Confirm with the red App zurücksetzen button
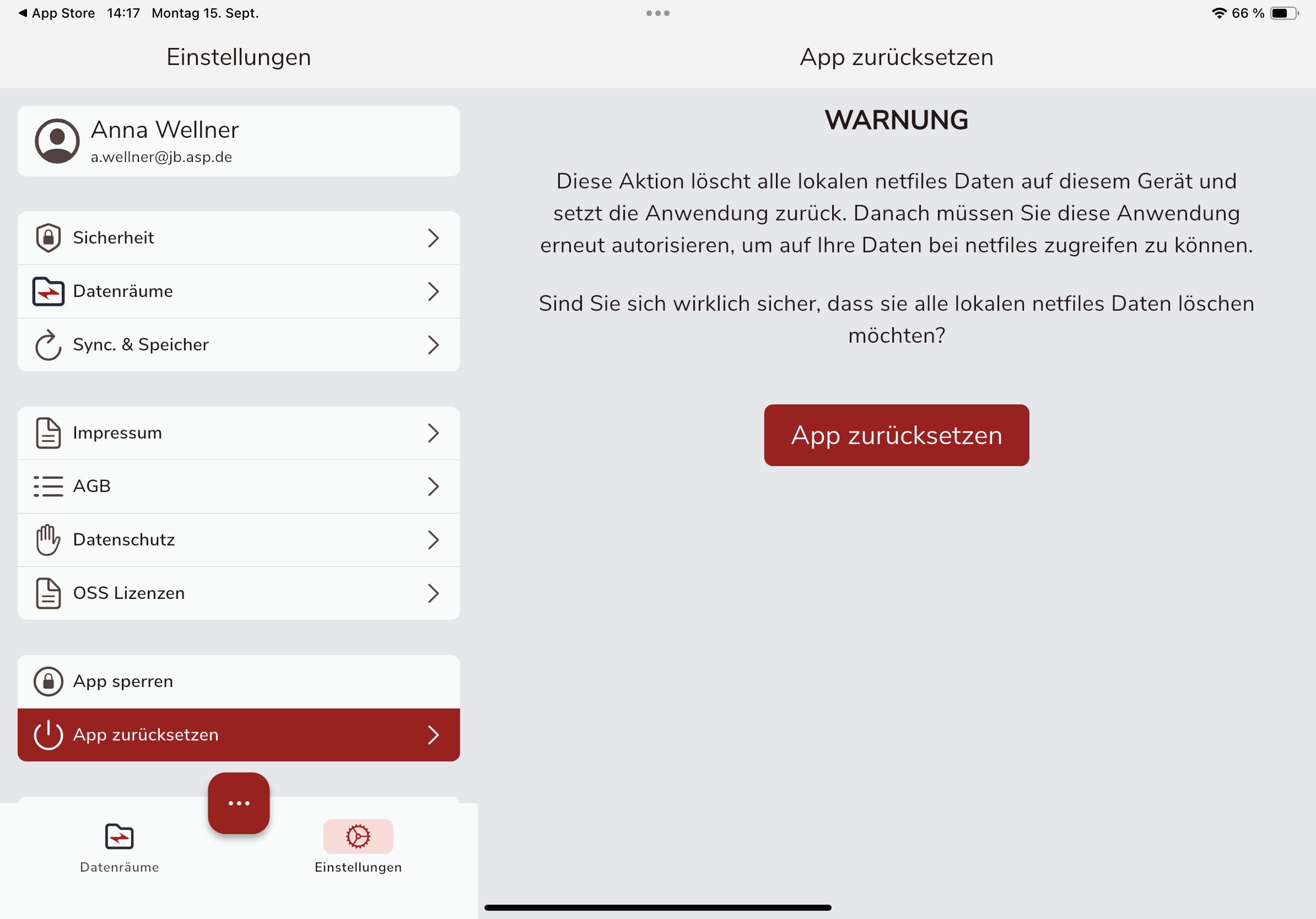 click(896, 435)
